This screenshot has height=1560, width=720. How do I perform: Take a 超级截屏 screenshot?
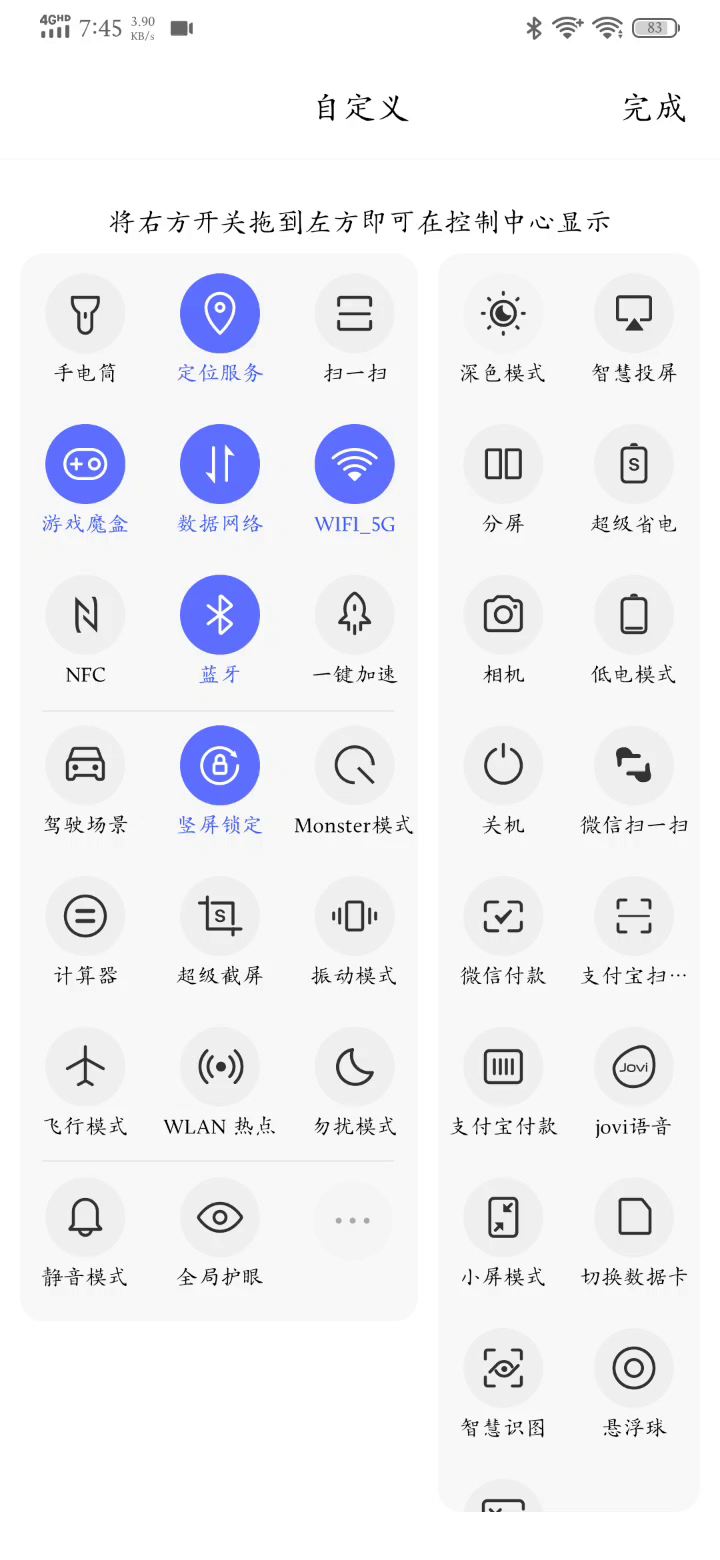pyautogui.click(x=220, y=916)
